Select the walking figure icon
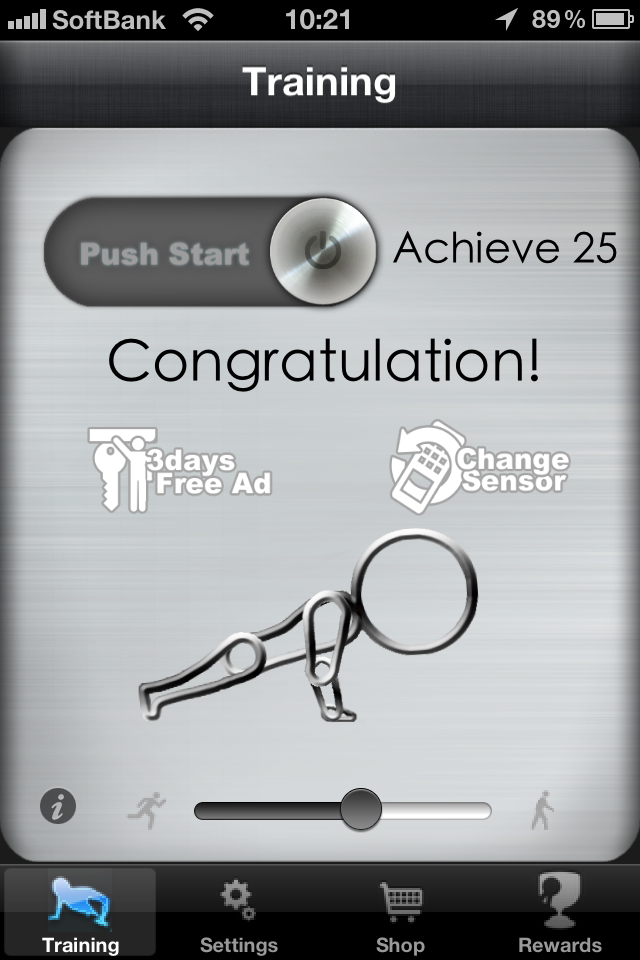This screenshot has height=960, width=640. point(541,809)
